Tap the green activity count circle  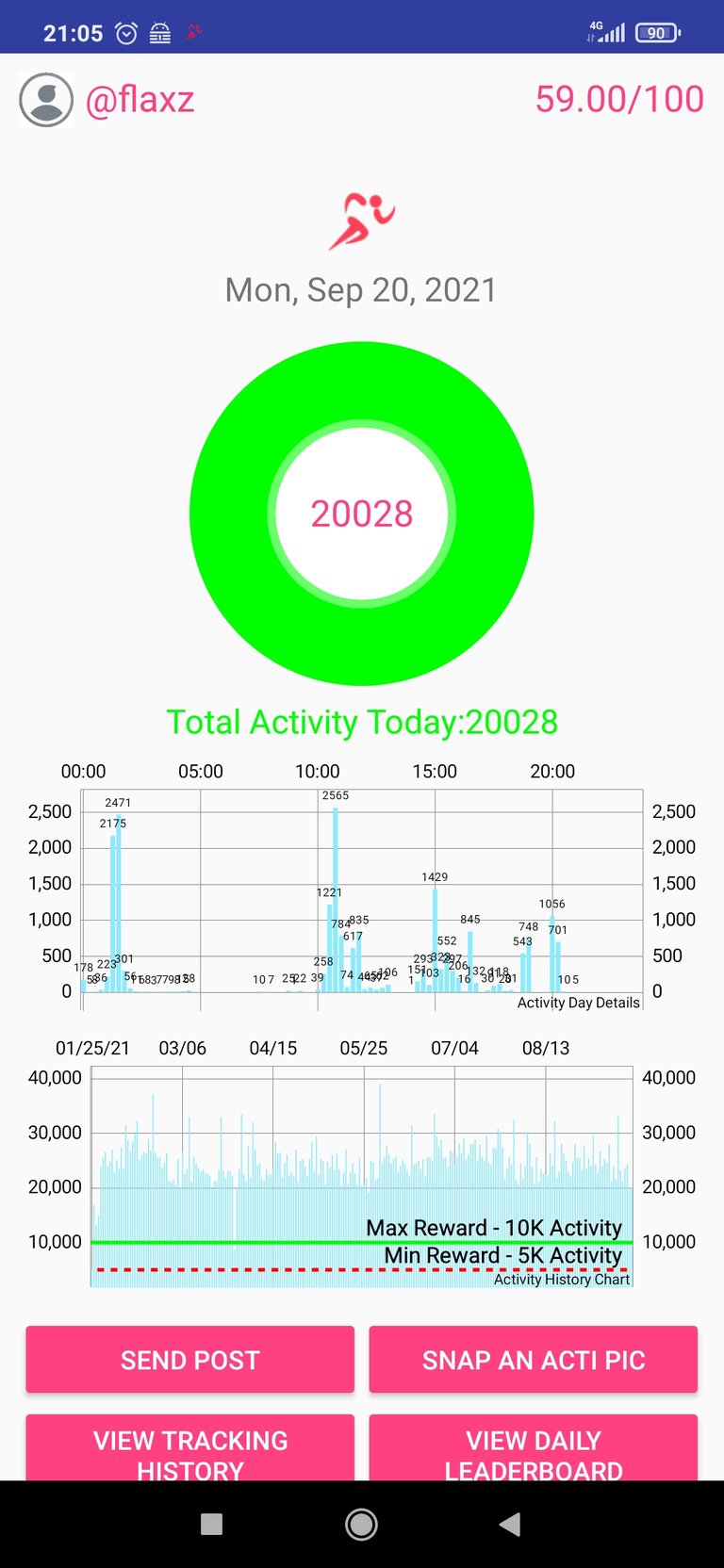pyautogui.click(x=362, y=514)
